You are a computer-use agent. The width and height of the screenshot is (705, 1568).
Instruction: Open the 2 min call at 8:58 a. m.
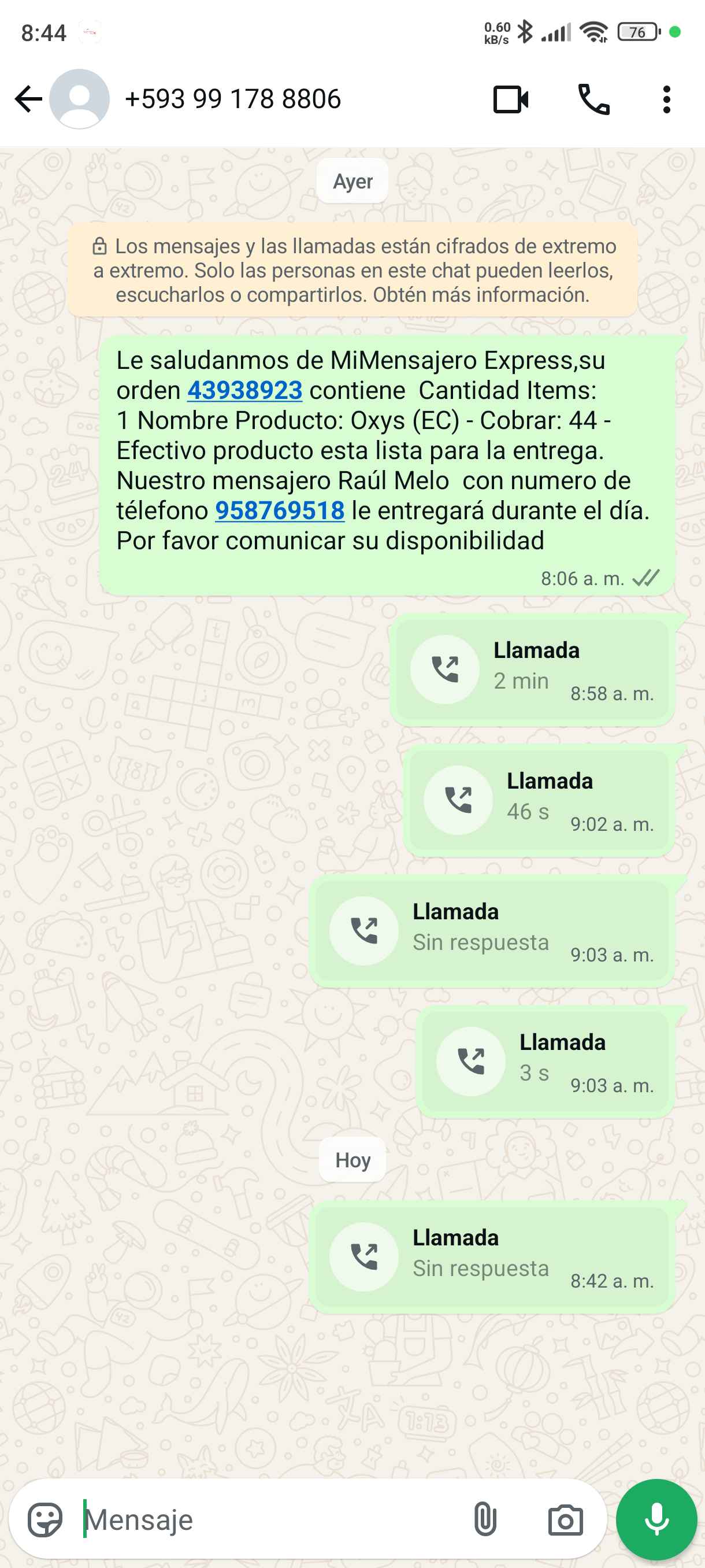coord(532,670)
